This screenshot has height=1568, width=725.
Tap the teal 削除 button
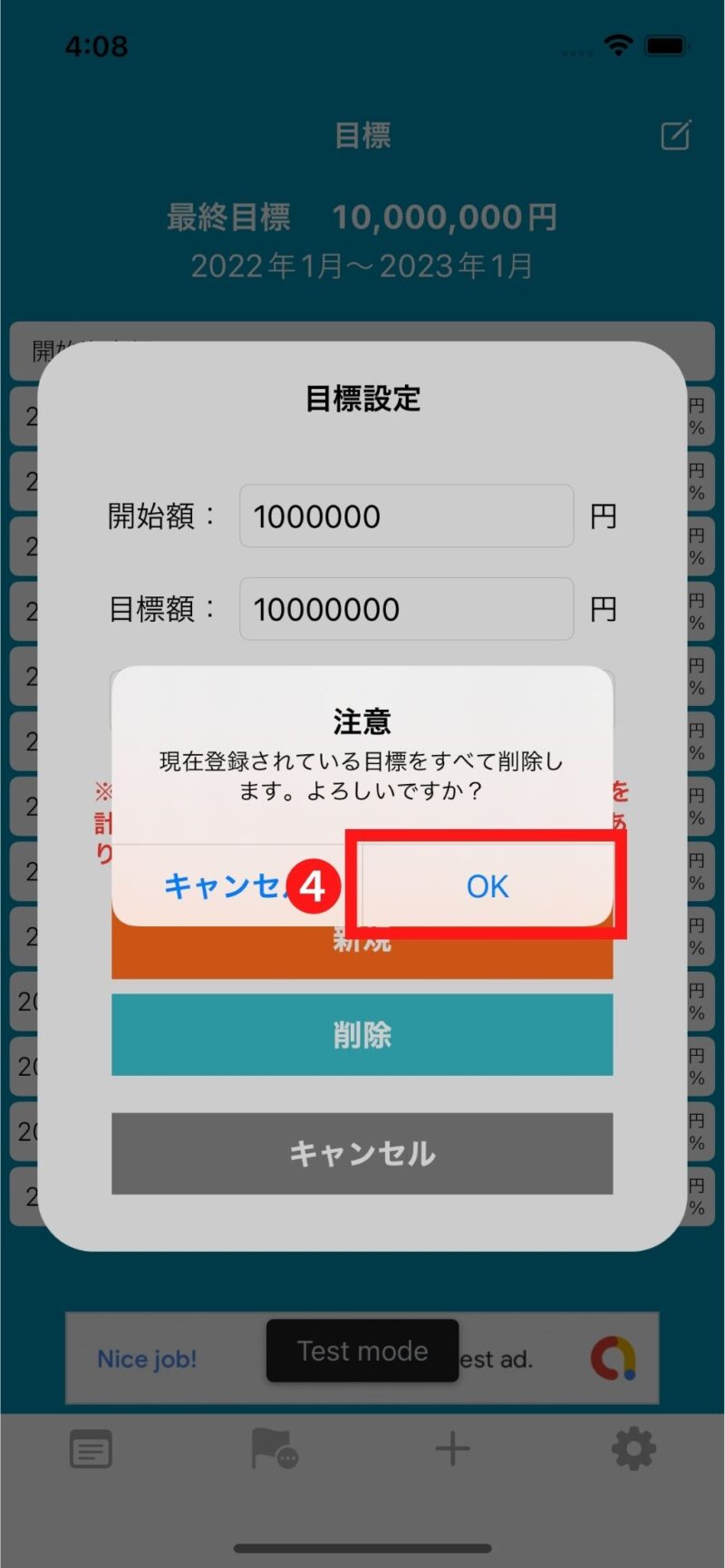click(362, 1034)
